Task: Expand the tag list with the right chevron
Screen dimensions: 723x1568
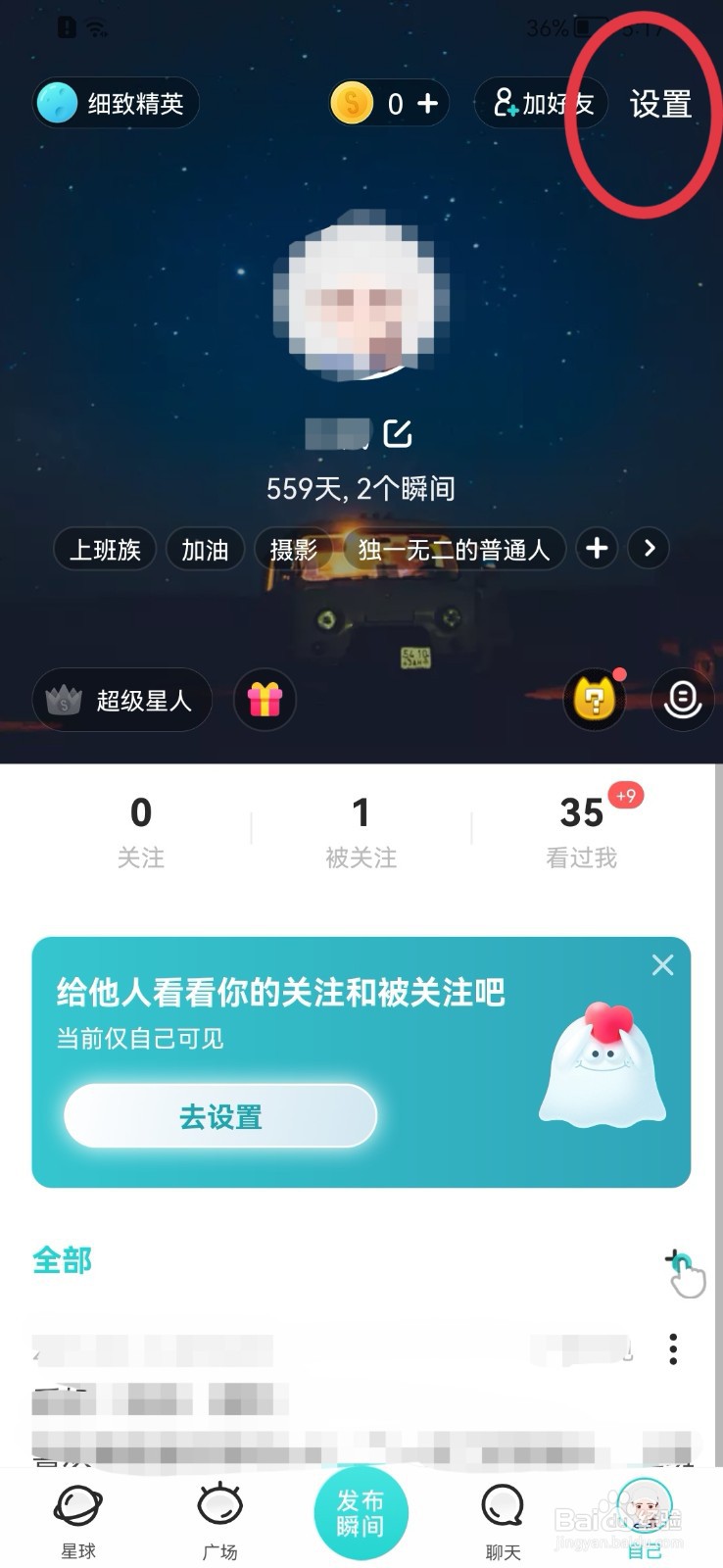Action: point(648,549)
